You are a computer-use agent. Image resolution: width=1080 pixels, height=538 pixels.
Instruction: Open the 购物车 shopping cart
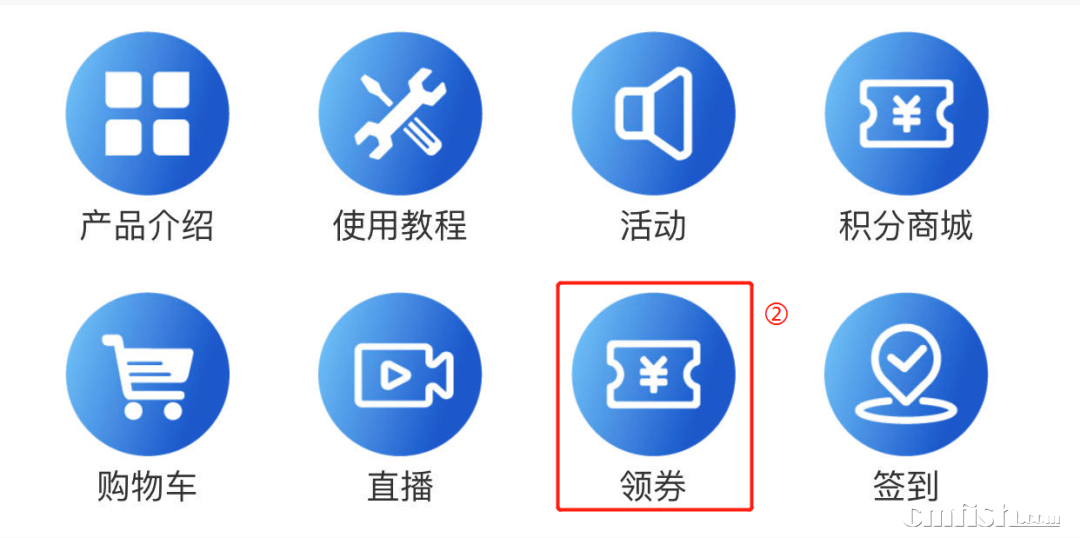pyautogui.click(x=147, y=375)
